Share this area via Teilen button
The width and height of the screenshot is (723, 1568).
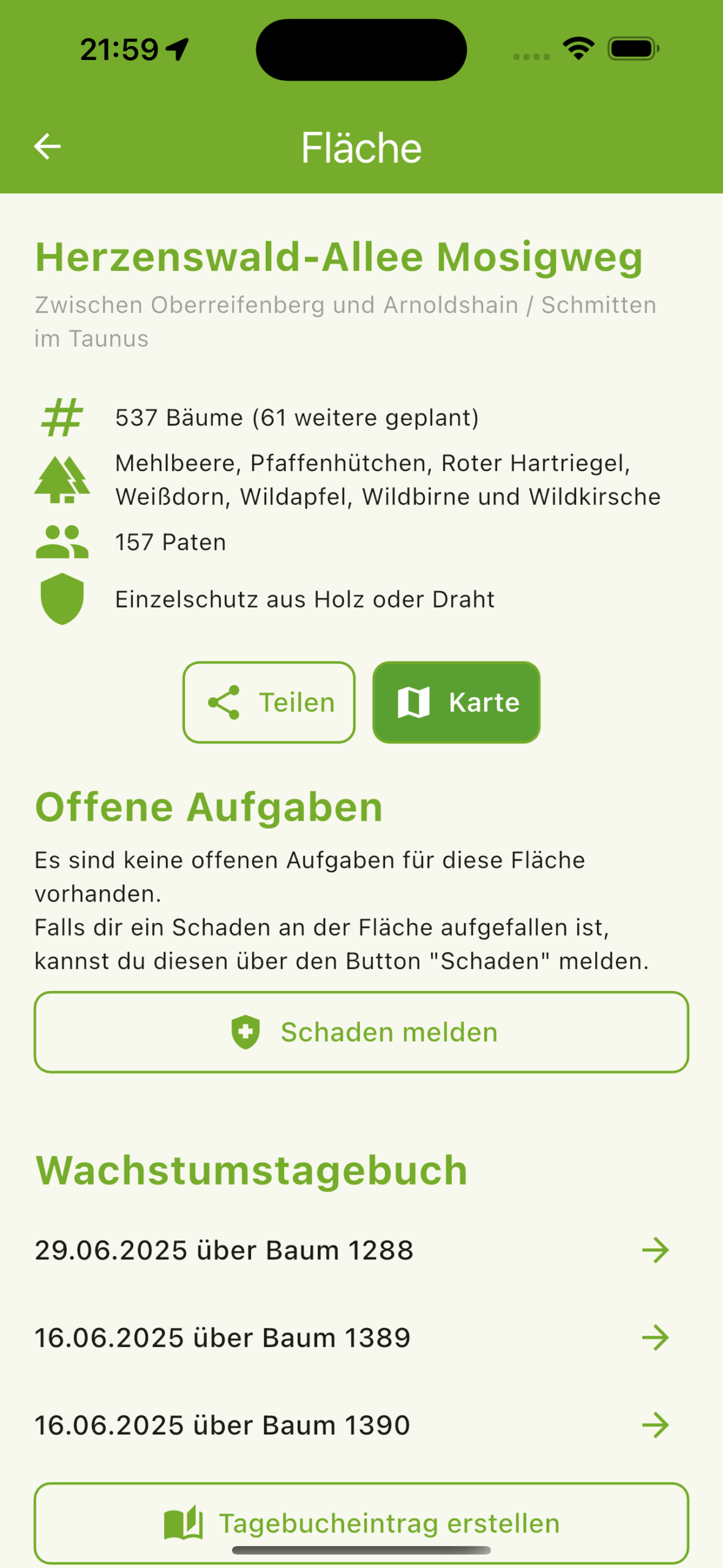pyautogui.click(x=269, y=702)
